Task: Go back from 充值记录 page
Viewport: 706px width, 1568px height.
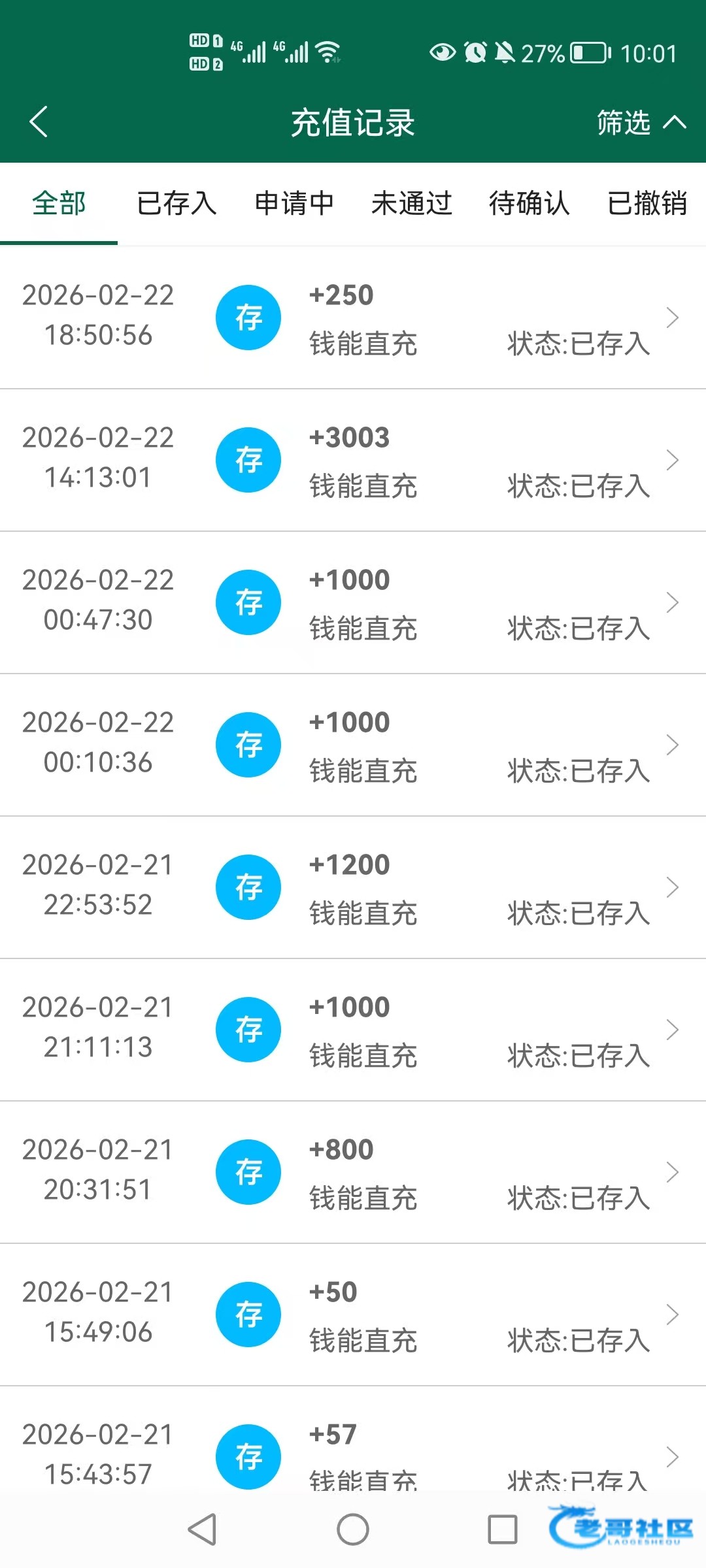Action: pyautogui.click(x=39, y=122)
